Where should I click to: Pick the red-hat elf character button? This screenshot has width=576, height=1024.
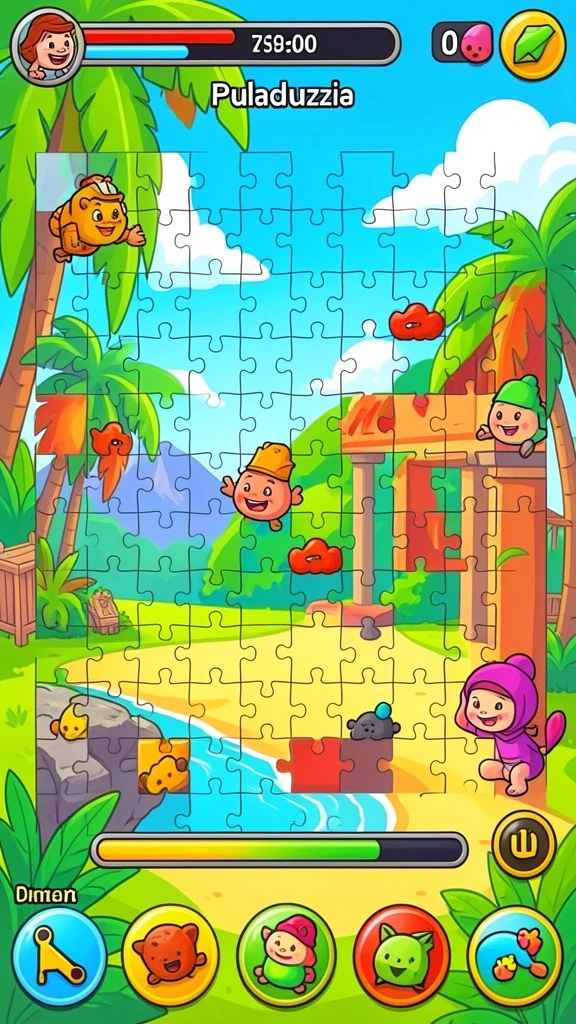[286, 955]
